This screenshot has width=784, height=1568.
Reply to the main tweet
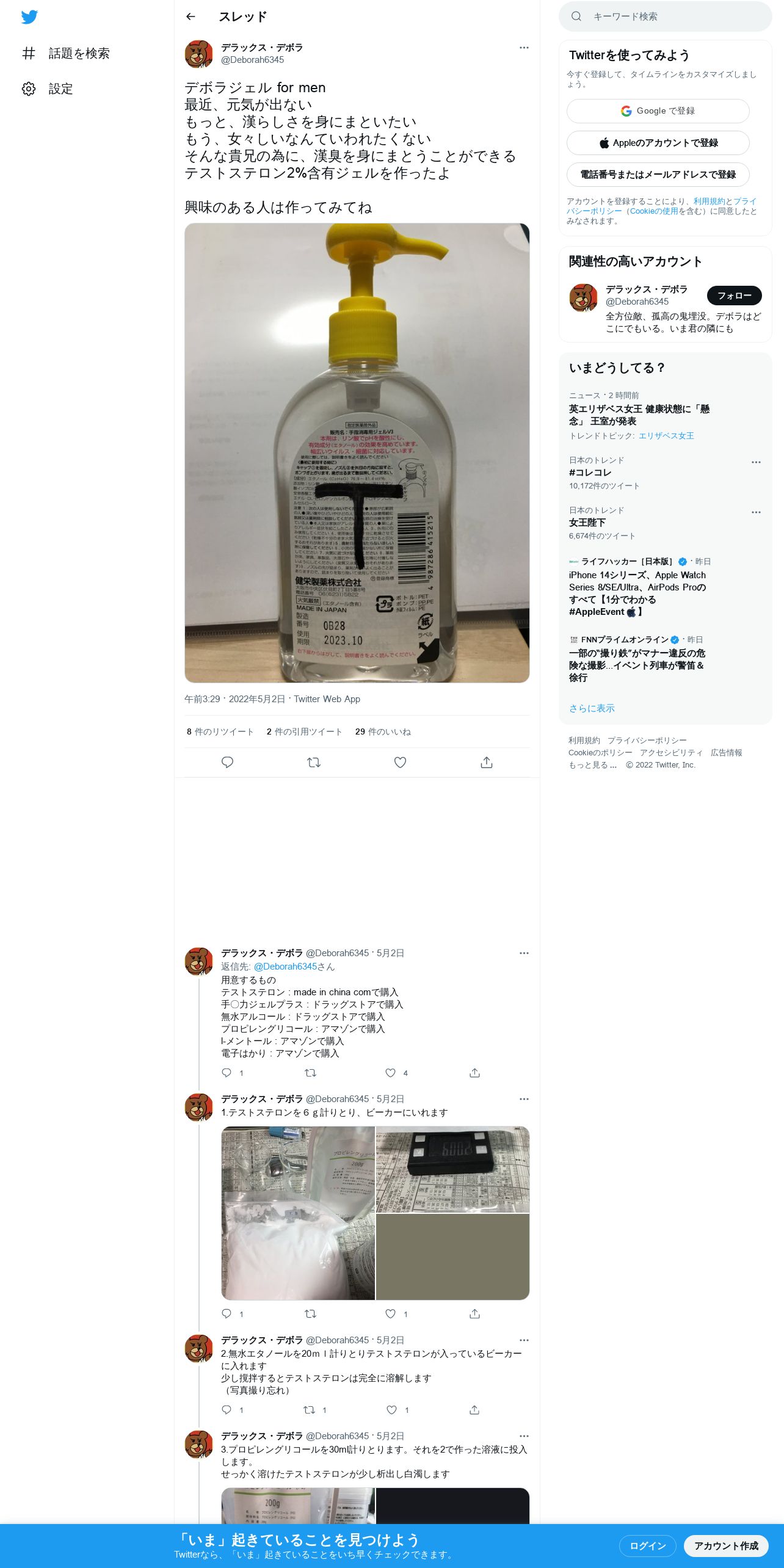[x=227, y=762]
